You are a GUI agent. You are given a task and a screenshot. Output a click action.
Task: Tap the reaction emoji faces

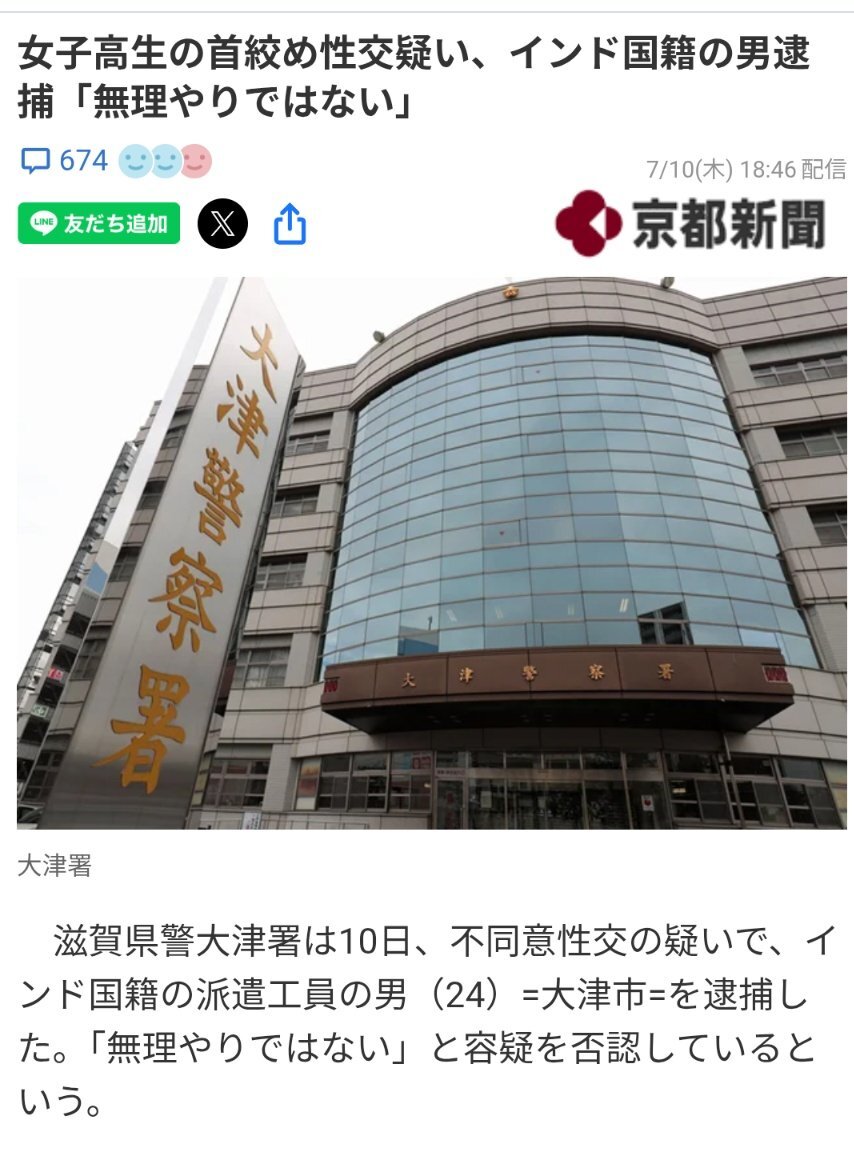[x=165, y=161]
